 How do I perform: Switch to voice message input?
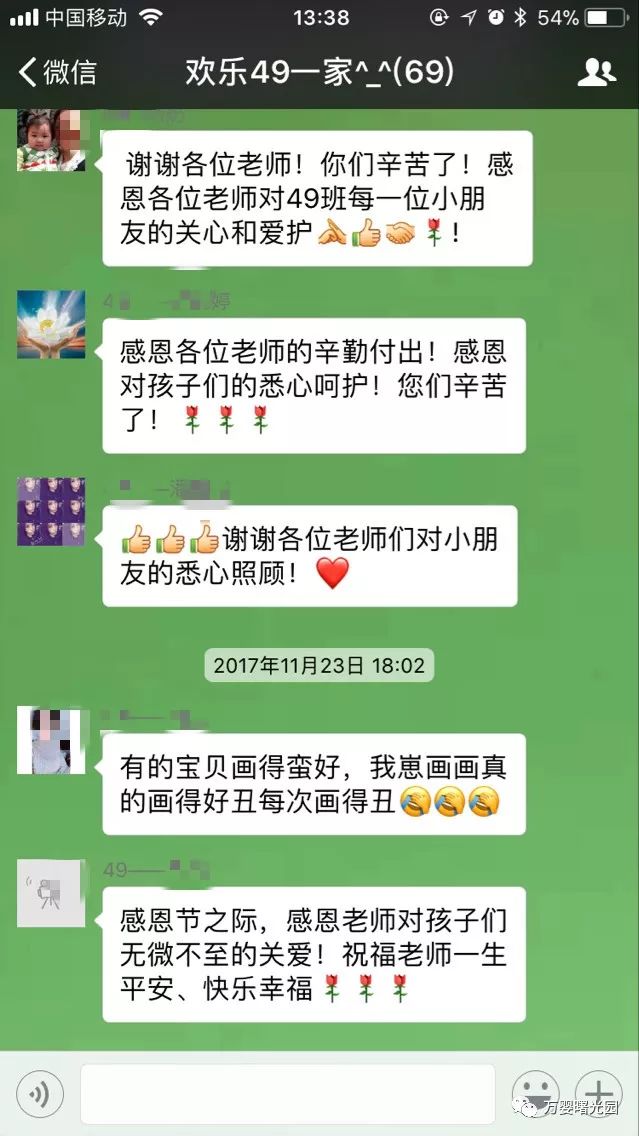tap(40, 1094)
